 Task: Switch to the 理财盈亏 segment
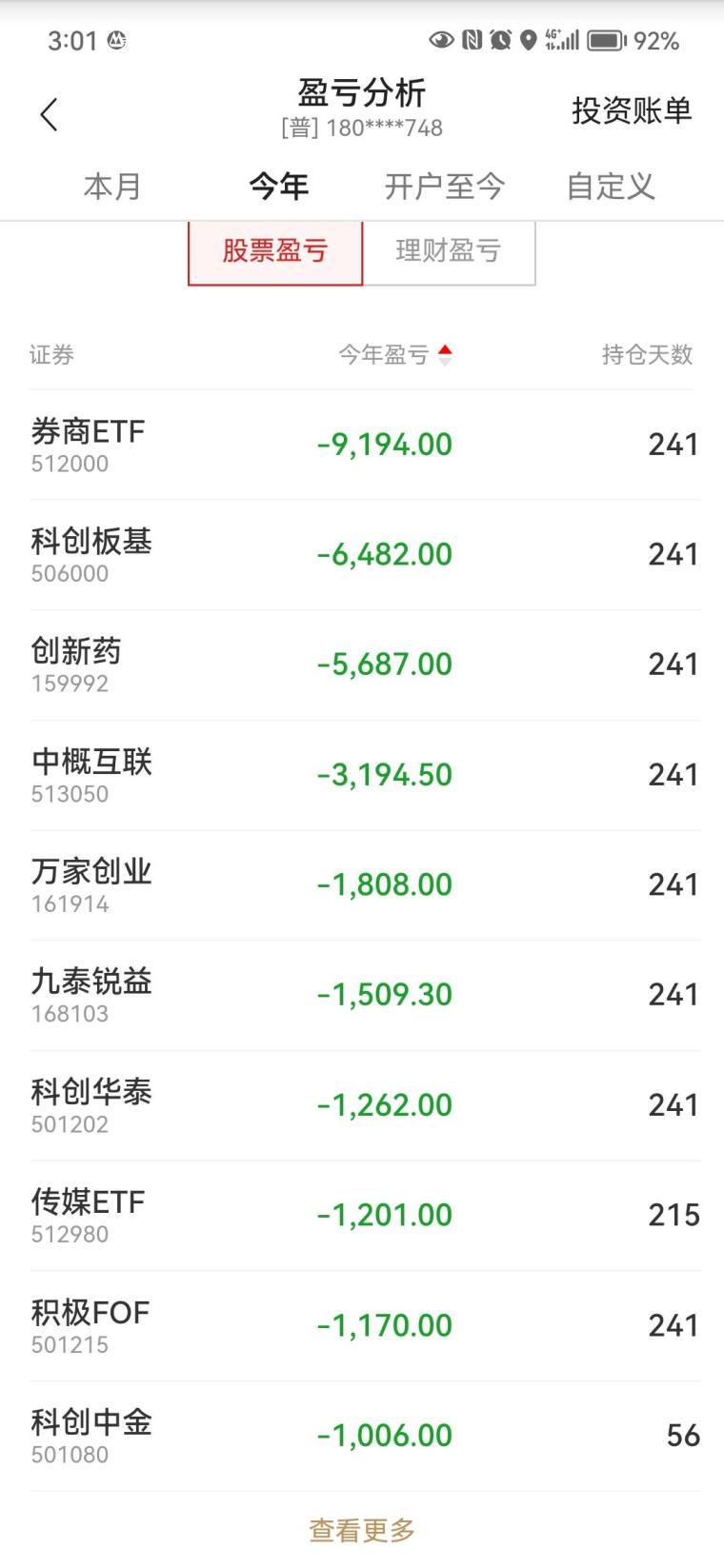pos(449,251)
